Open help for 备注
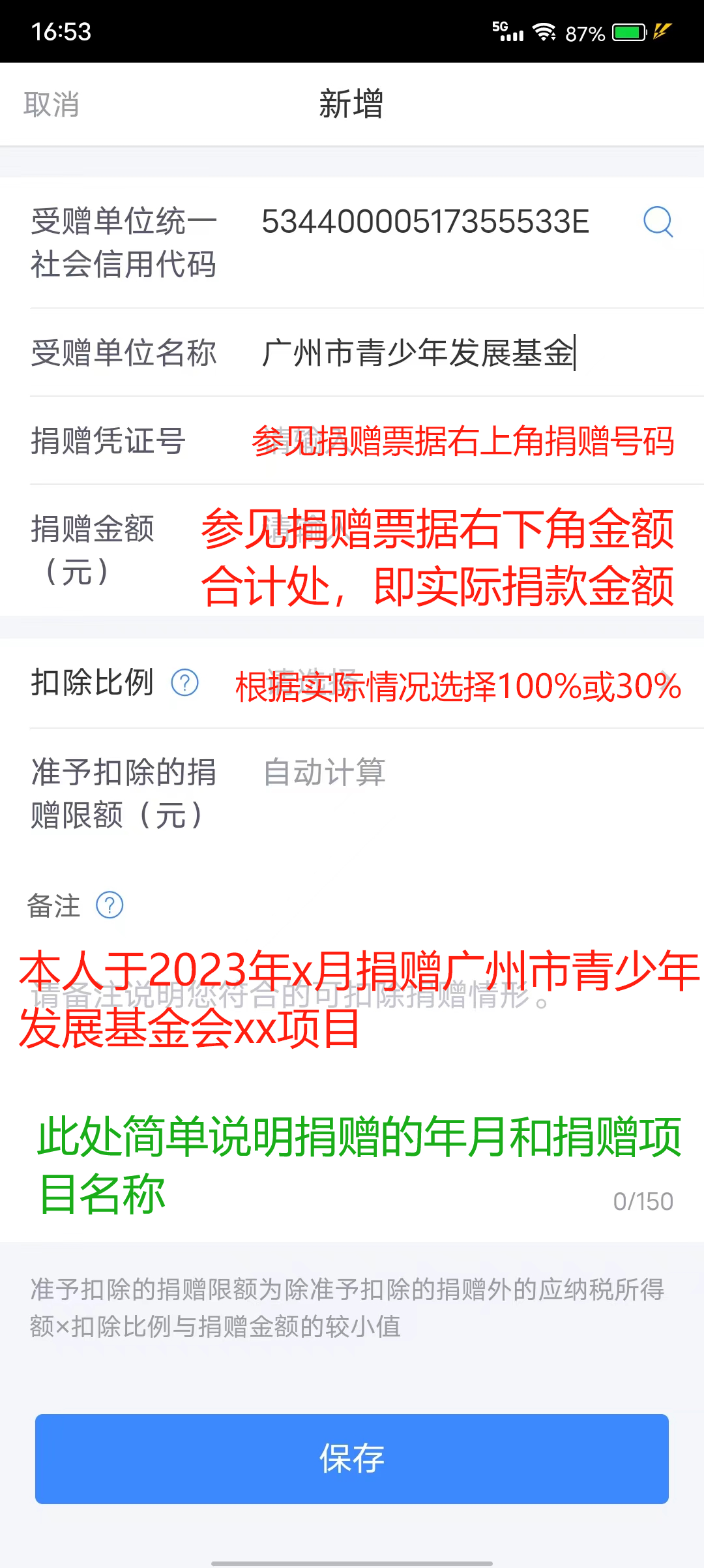This screenshot has width=704, height=1568. [x=110, y=905]
